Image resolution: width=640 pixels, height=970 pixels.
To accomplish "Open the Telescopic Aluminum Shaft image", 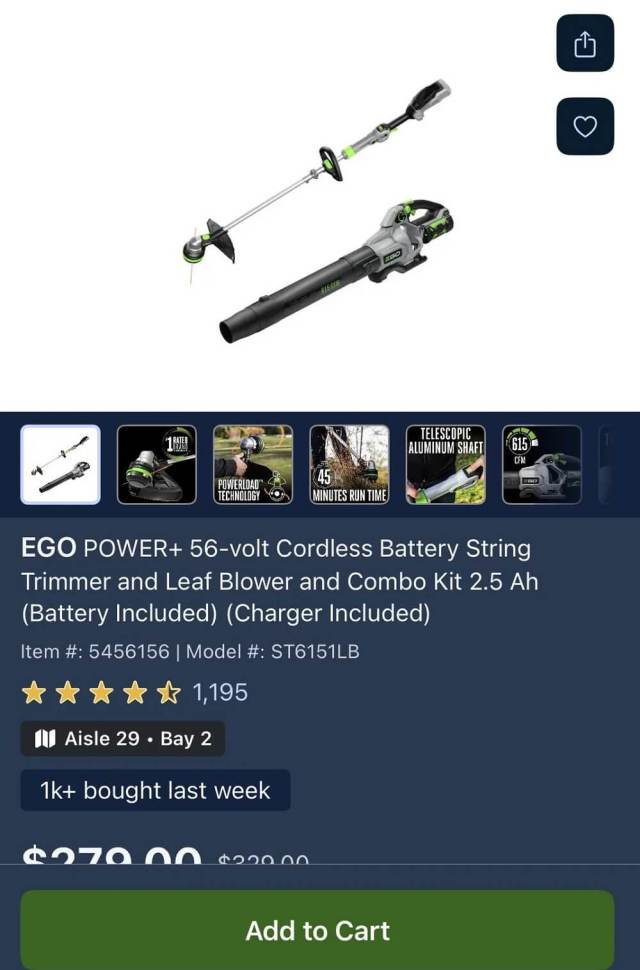I will pyautogui.click(x=445, y=465).
